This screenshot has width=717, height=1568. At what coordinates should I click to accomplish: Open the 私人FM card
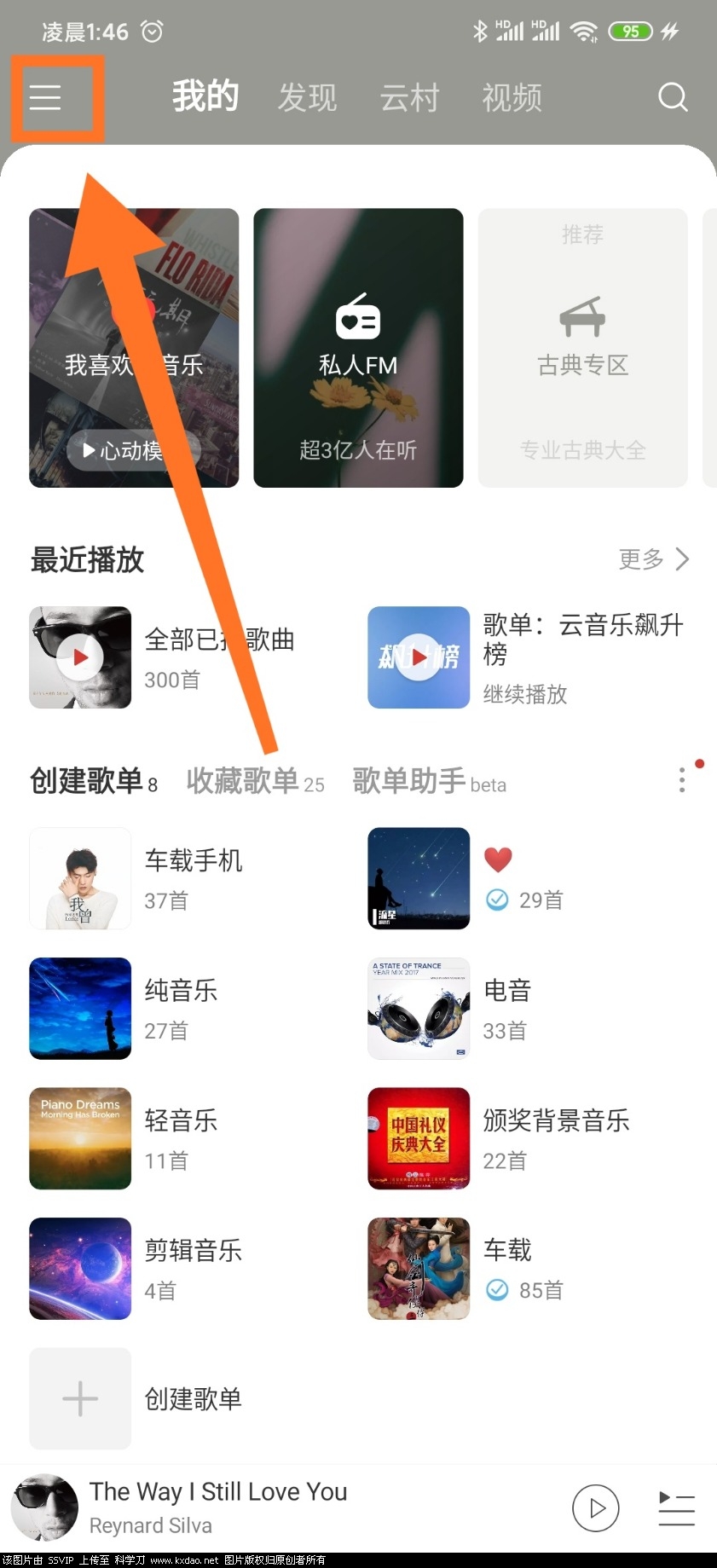point(358,348)
